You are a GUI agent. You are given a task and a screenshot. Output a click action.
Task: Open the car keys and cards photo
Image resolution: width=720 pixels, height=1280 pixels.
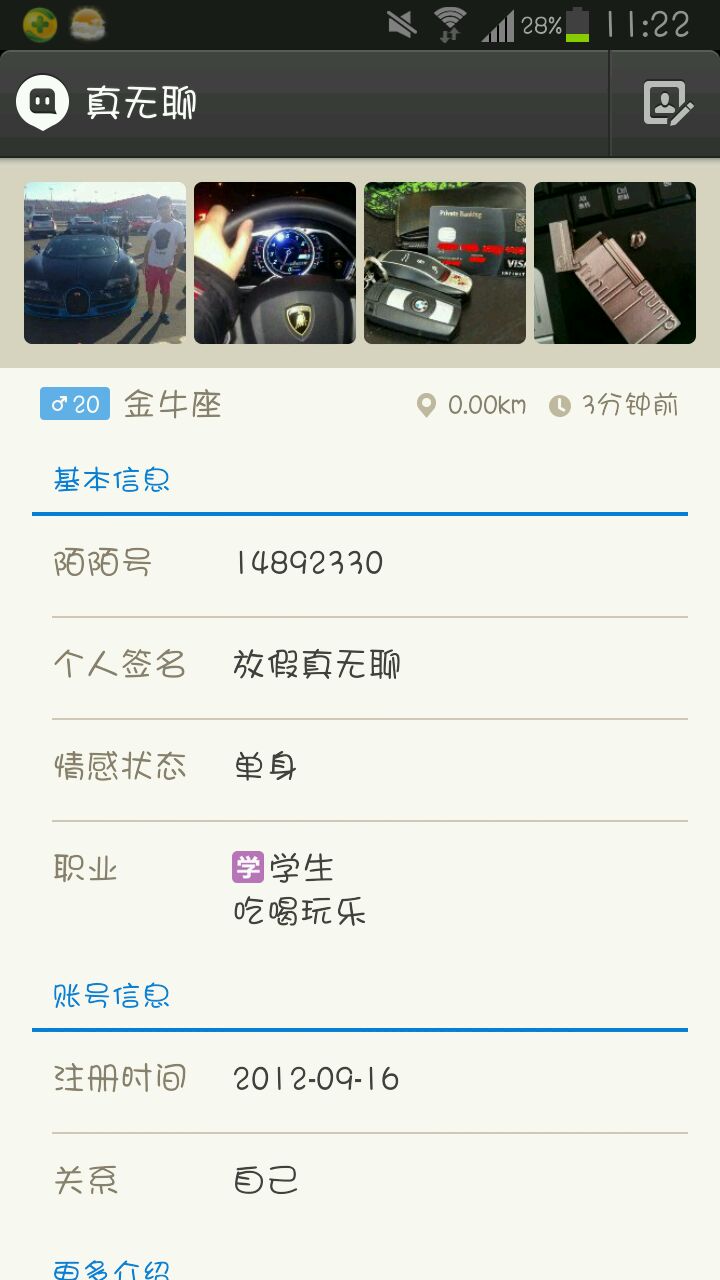(445, 263)
